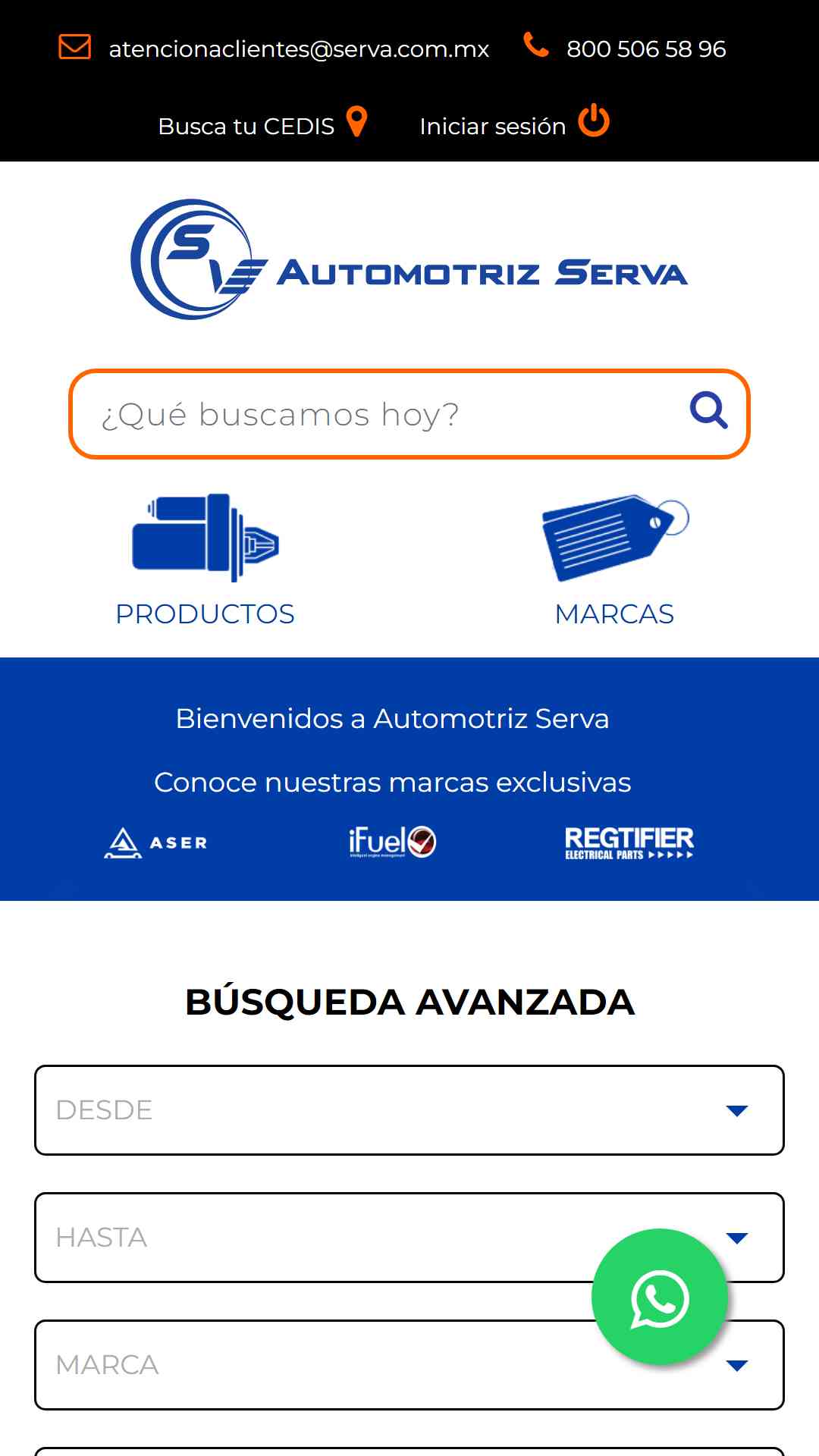Open the PRODUCTOS section
This screenshot has width=819, height=1456.
pos(205,561)
